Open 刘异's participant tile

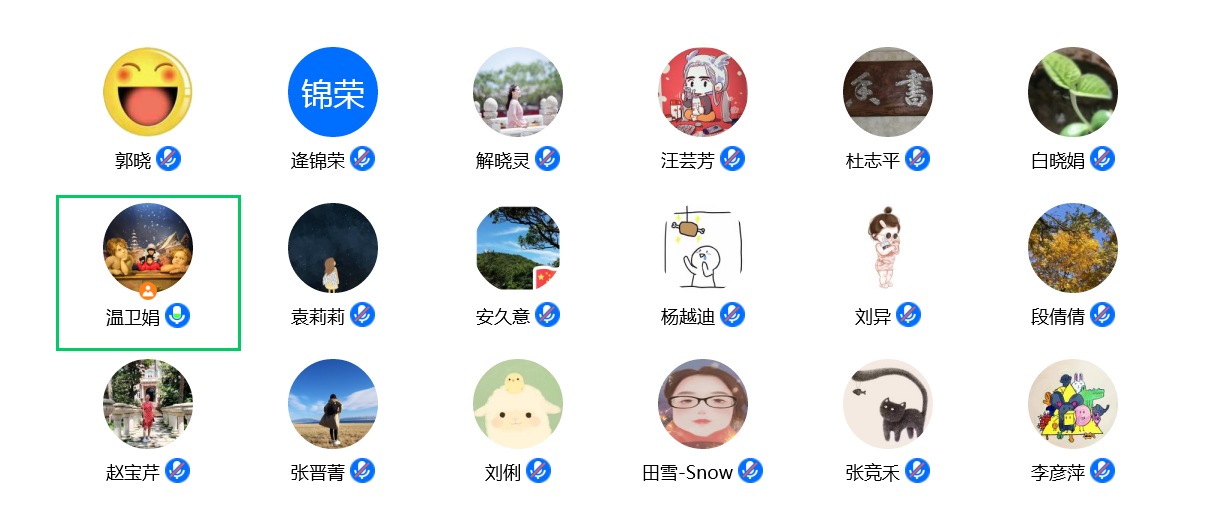pyautogui.click(x=888, y=248)
